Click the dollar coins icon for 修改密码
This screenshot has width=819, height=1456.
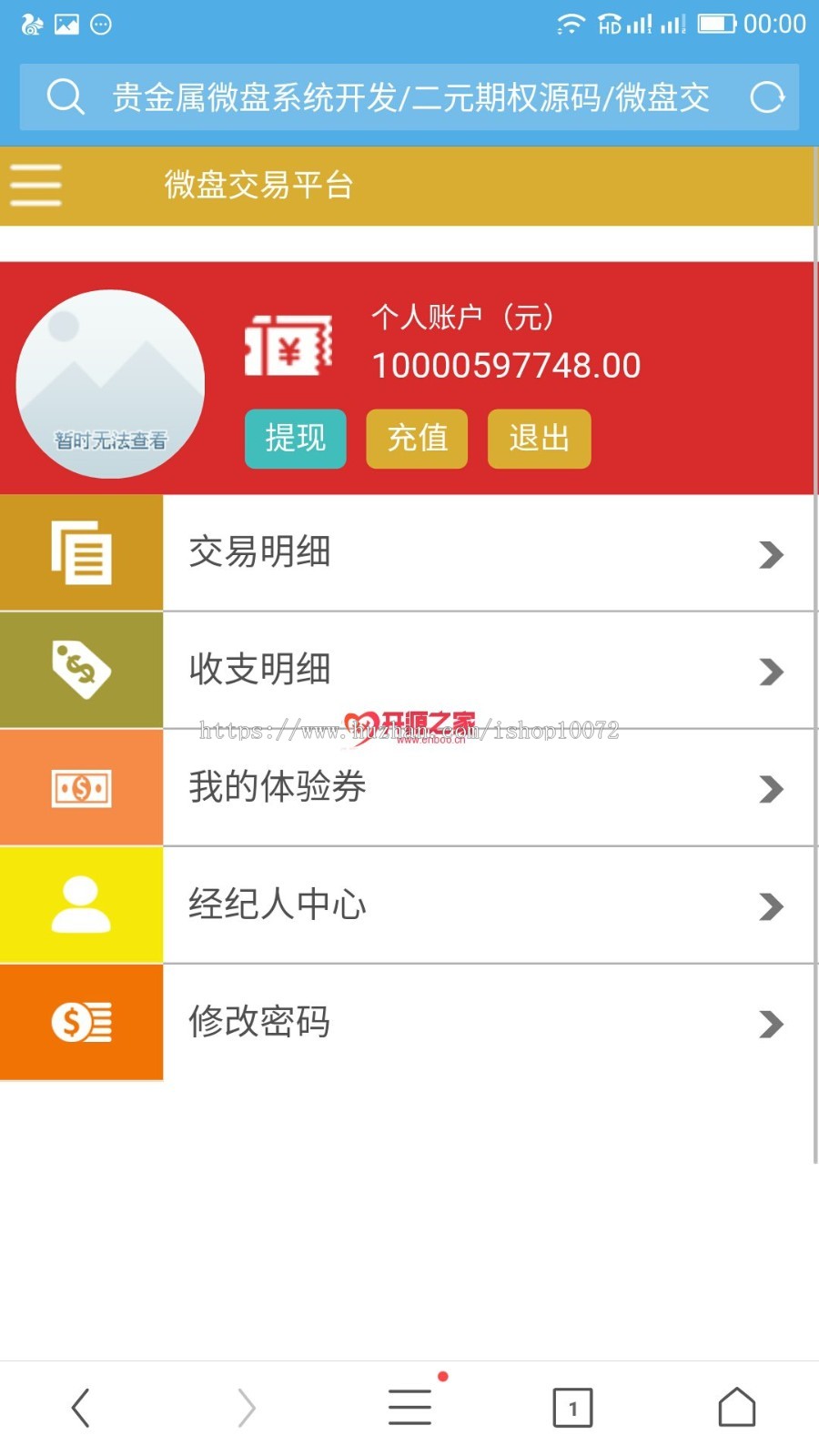point(82,1022)
